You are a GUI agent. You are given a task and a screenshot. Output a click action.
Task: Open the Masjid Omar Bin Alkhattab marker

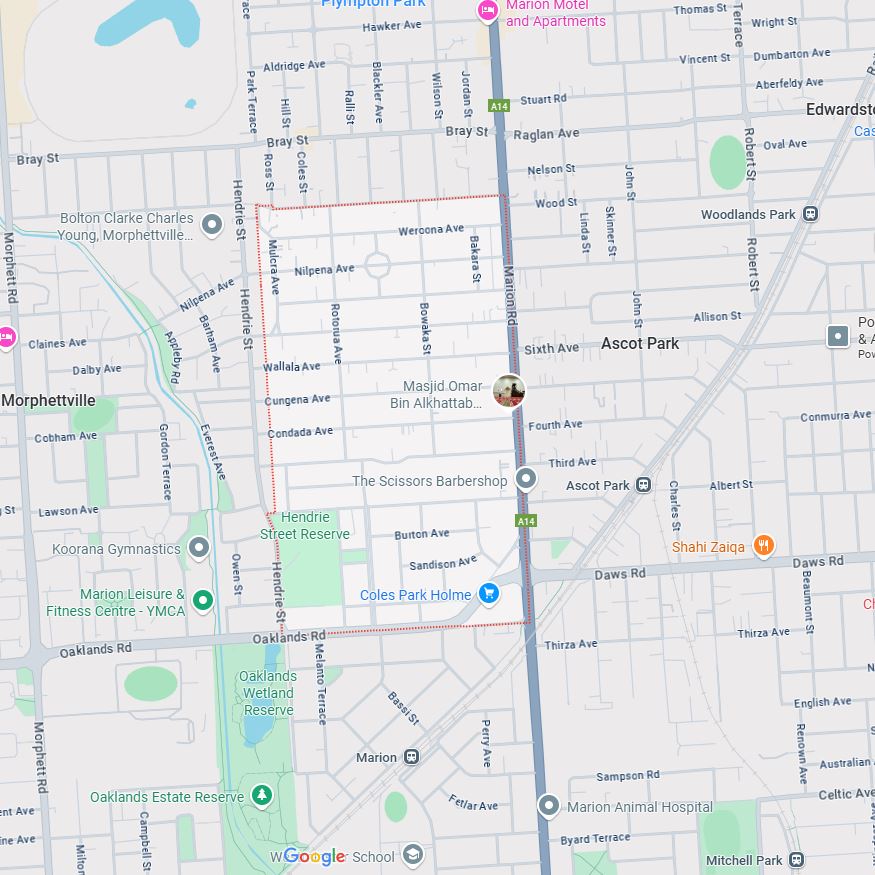coord(509,391)
